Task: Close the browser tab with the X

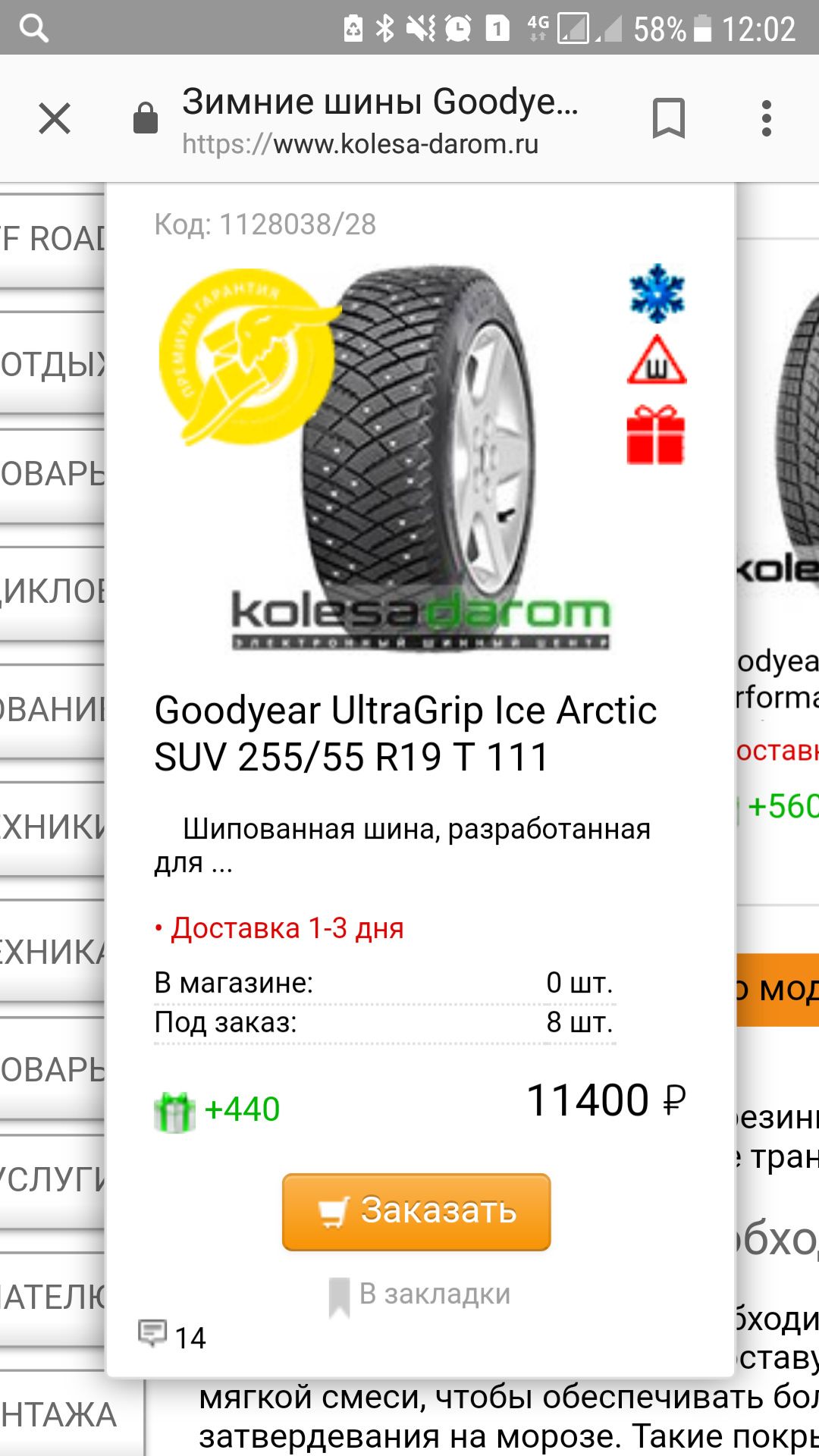Action: [x=55, y=119]
